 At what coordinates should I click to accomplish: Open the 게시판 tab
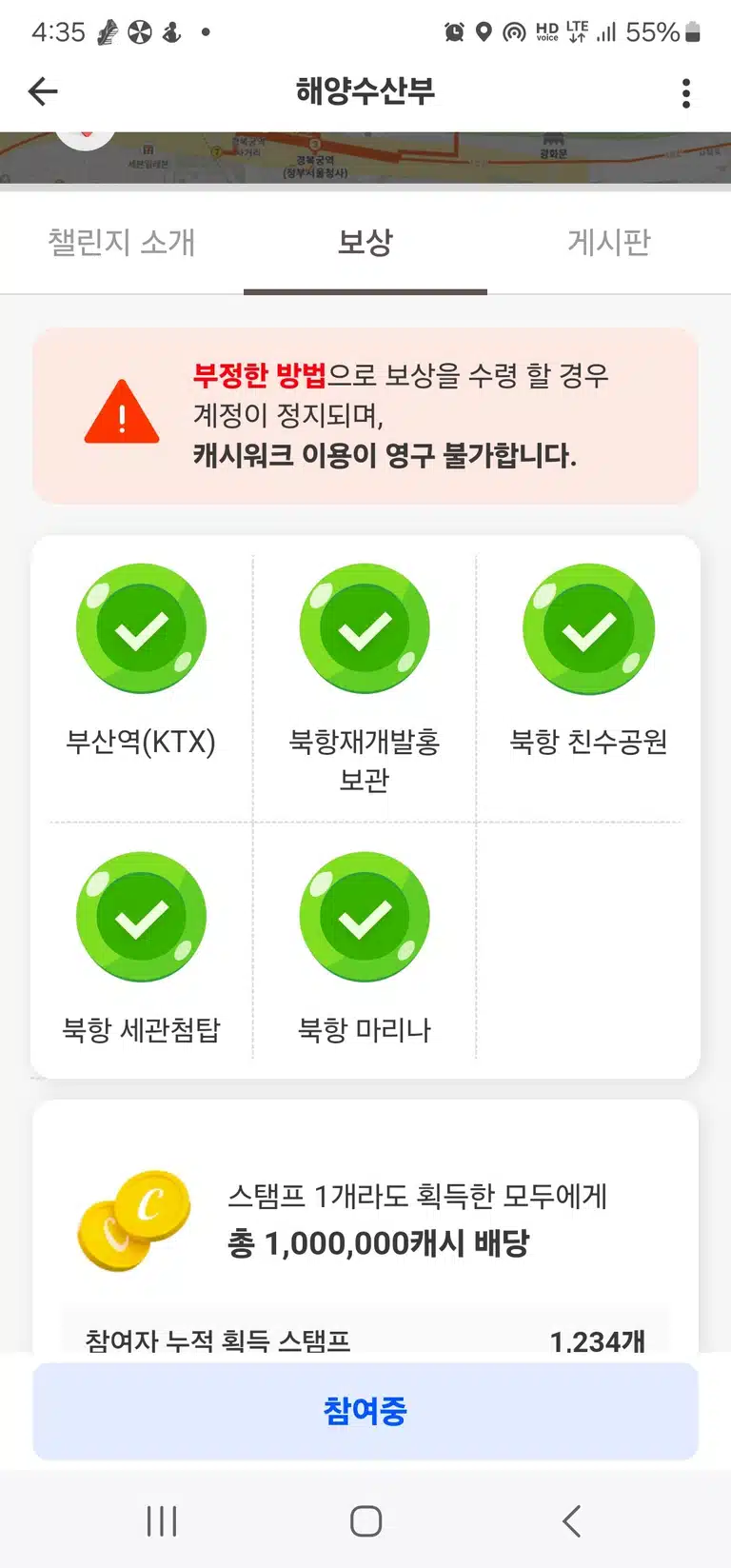tap(609, 243)
